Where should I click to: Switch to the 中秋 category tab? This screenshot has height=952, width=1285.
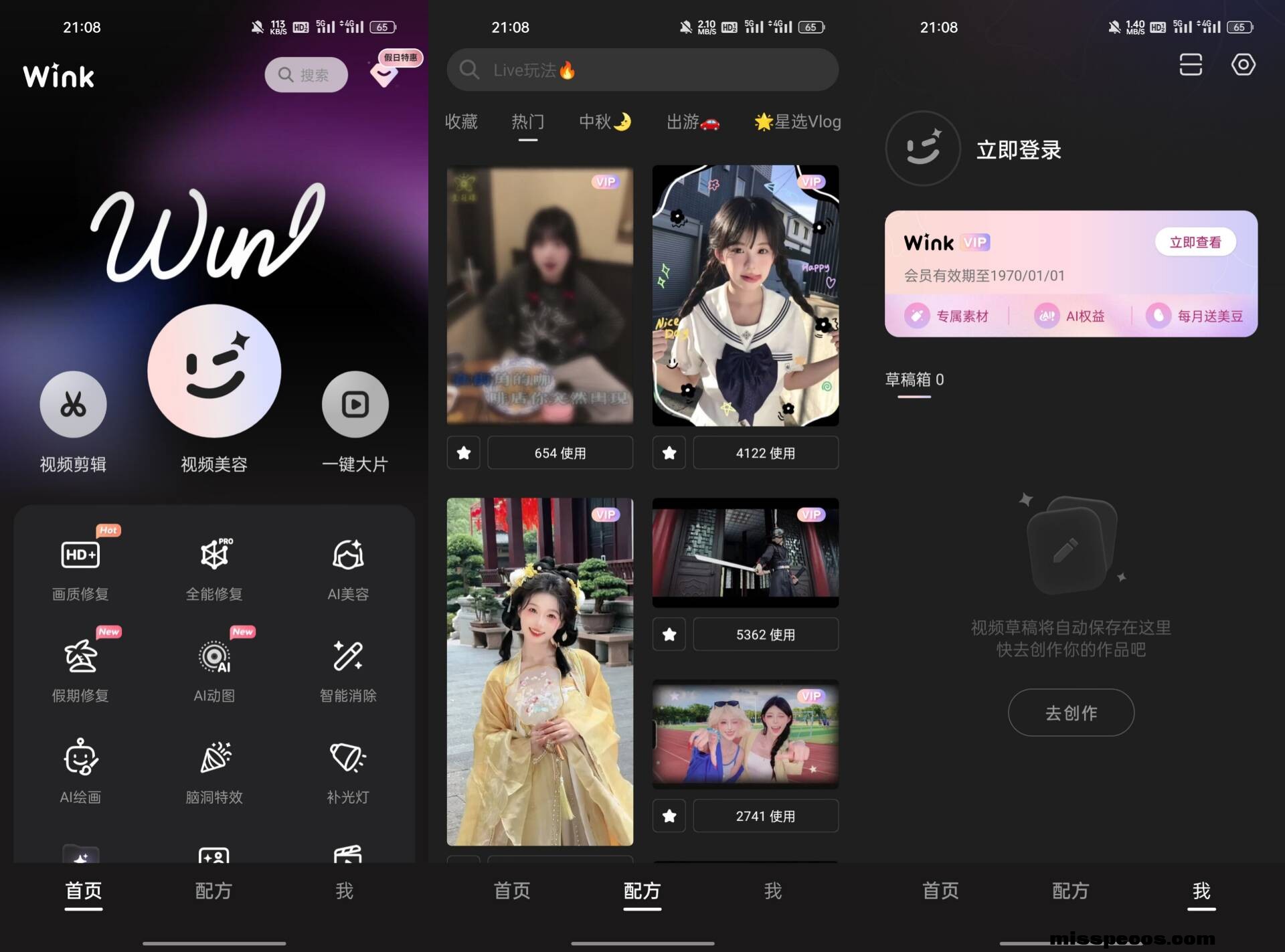click(604, 122)
